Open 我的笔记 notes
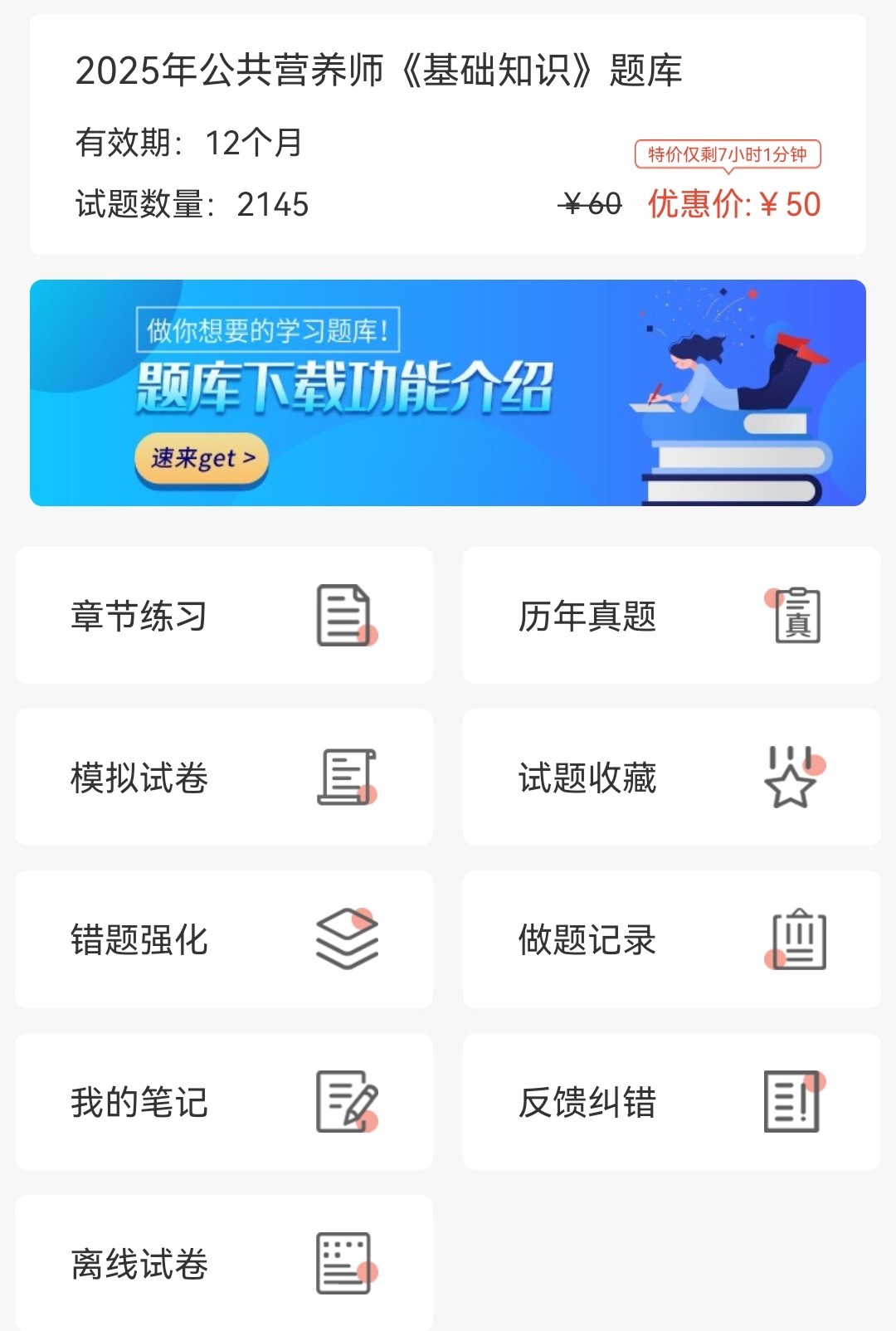This screenshot has width=896, height=1331. tap(223, 1102)
